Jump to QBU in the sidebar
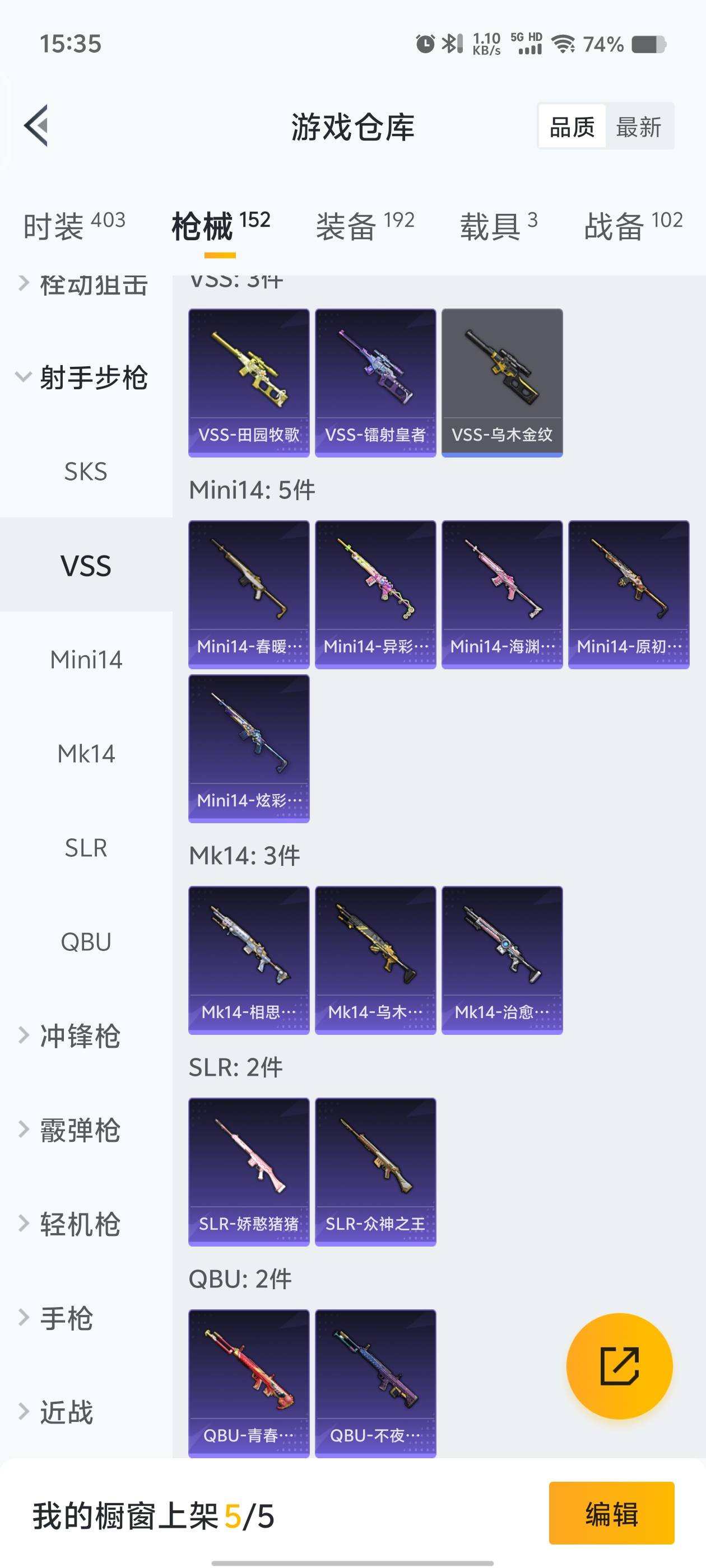Viewport: 706px width, 1568px height. click(x=86, y=942)
